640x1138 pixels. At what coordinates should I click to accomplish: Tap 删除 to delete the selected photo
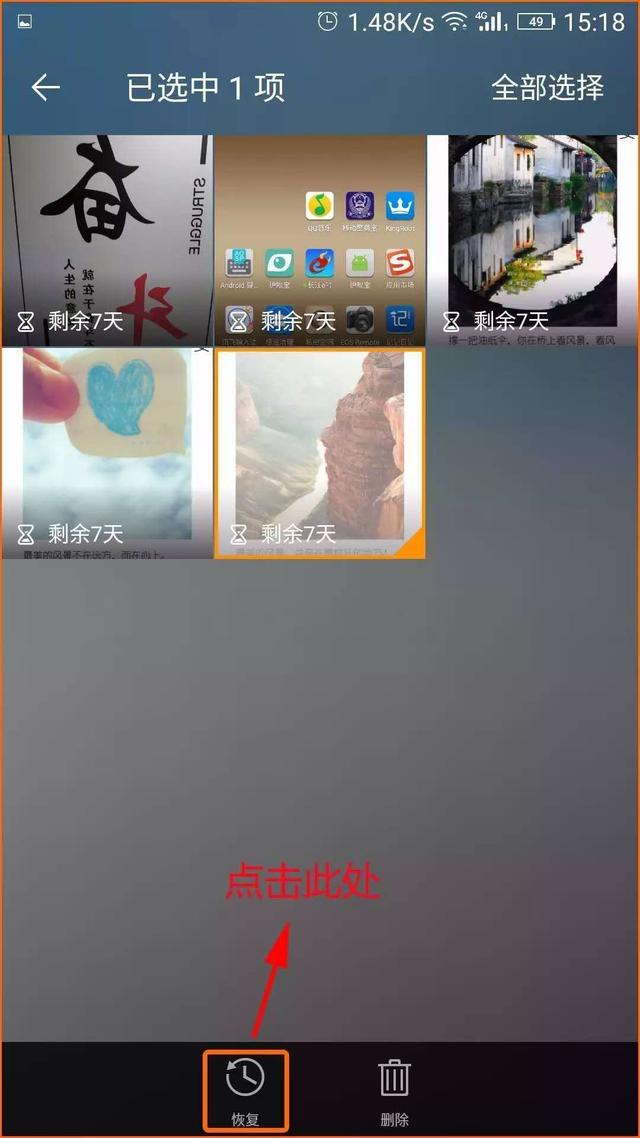394,1090
